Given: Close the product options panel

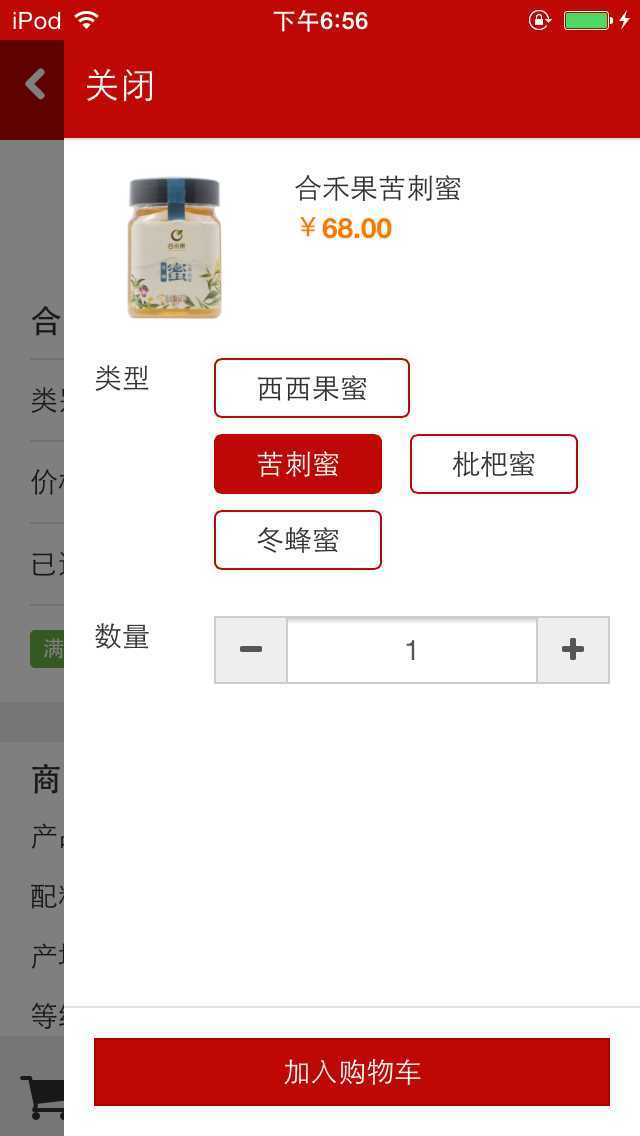Looking at the screenshot, I should [x=120, y=86].
